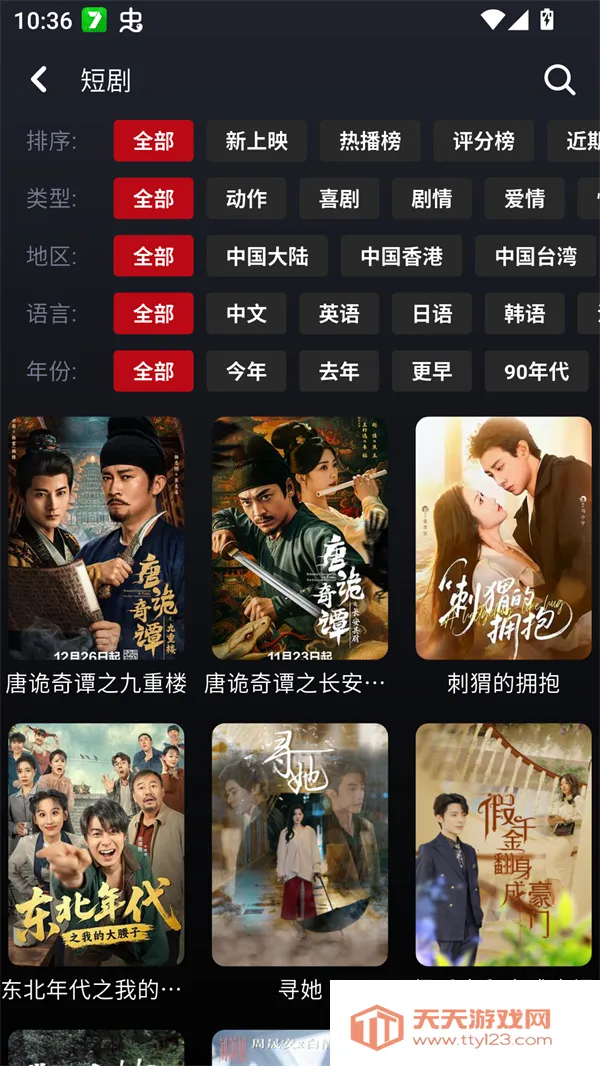
Task: Open 东北年代之我的大腰子 drama
Action: (x=96, y=845)
